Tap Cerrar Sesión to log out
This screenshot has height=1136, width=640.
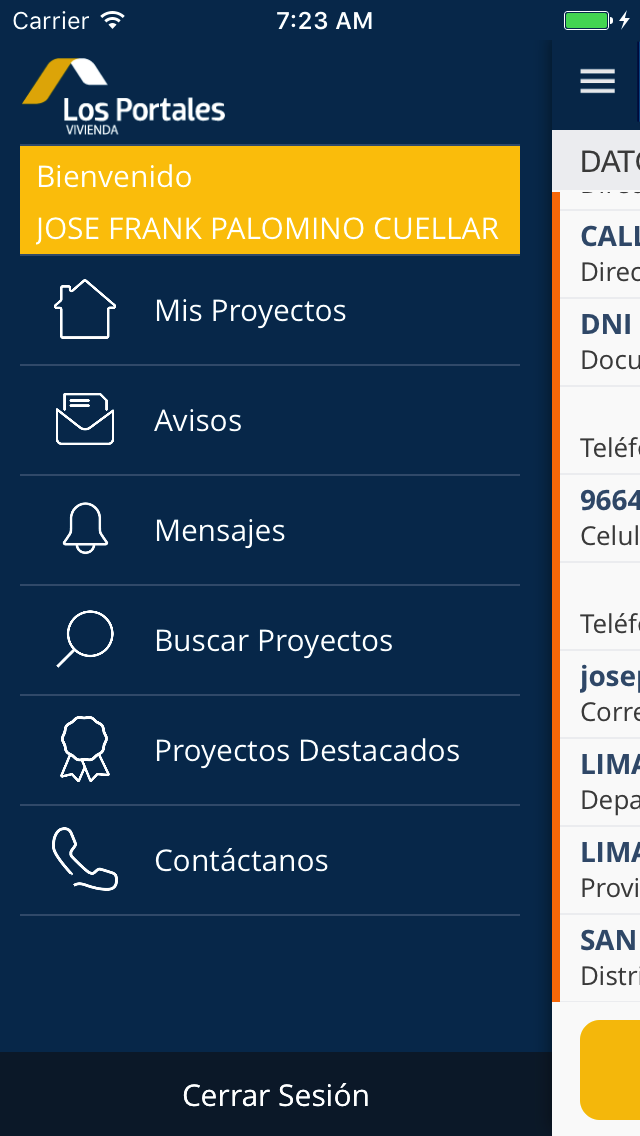275,1095
